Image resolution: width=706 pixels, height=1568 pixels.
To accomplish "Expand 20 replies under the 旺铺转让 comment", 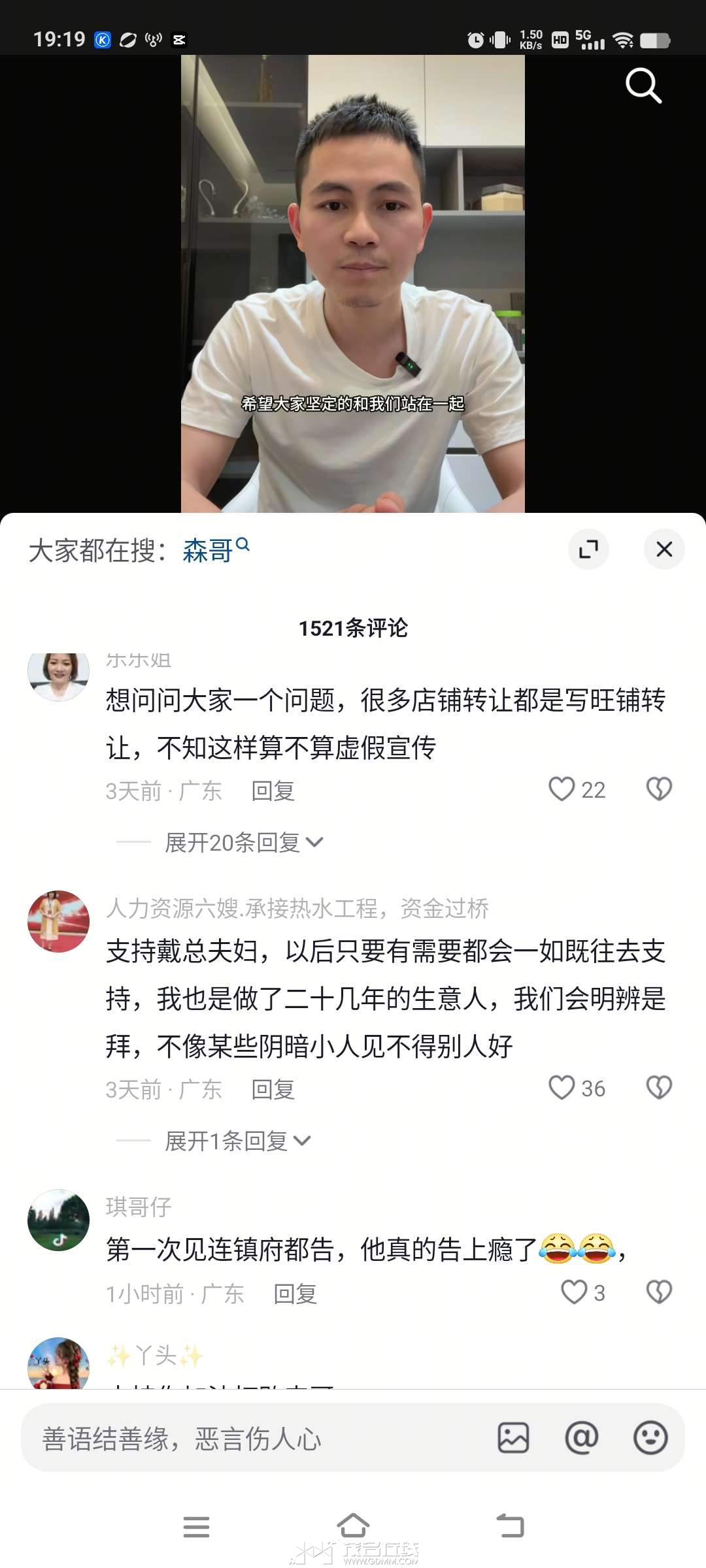I will pos(243,843).
